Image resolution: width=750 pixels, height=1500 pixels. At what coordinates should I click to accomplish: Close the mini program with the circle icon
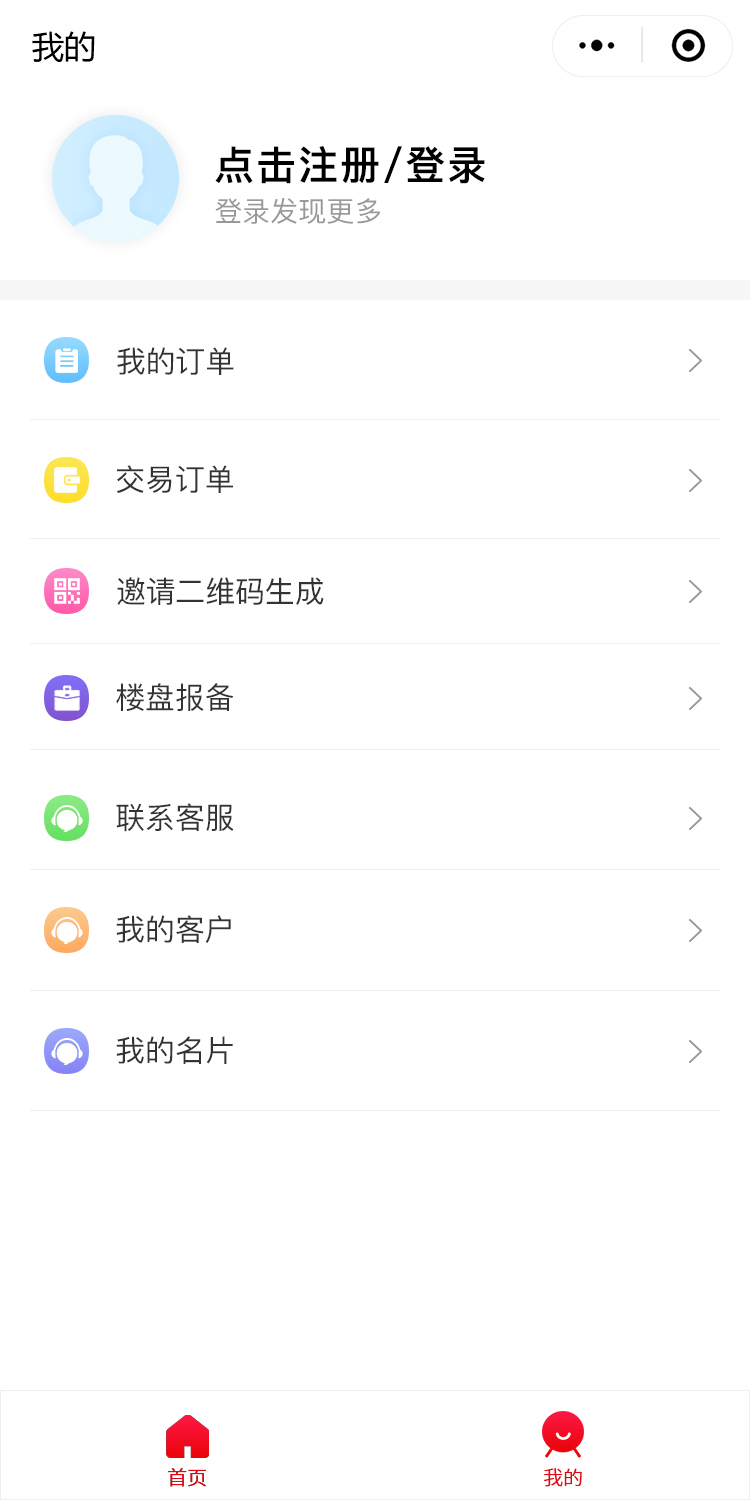click(x=688, y=45)
